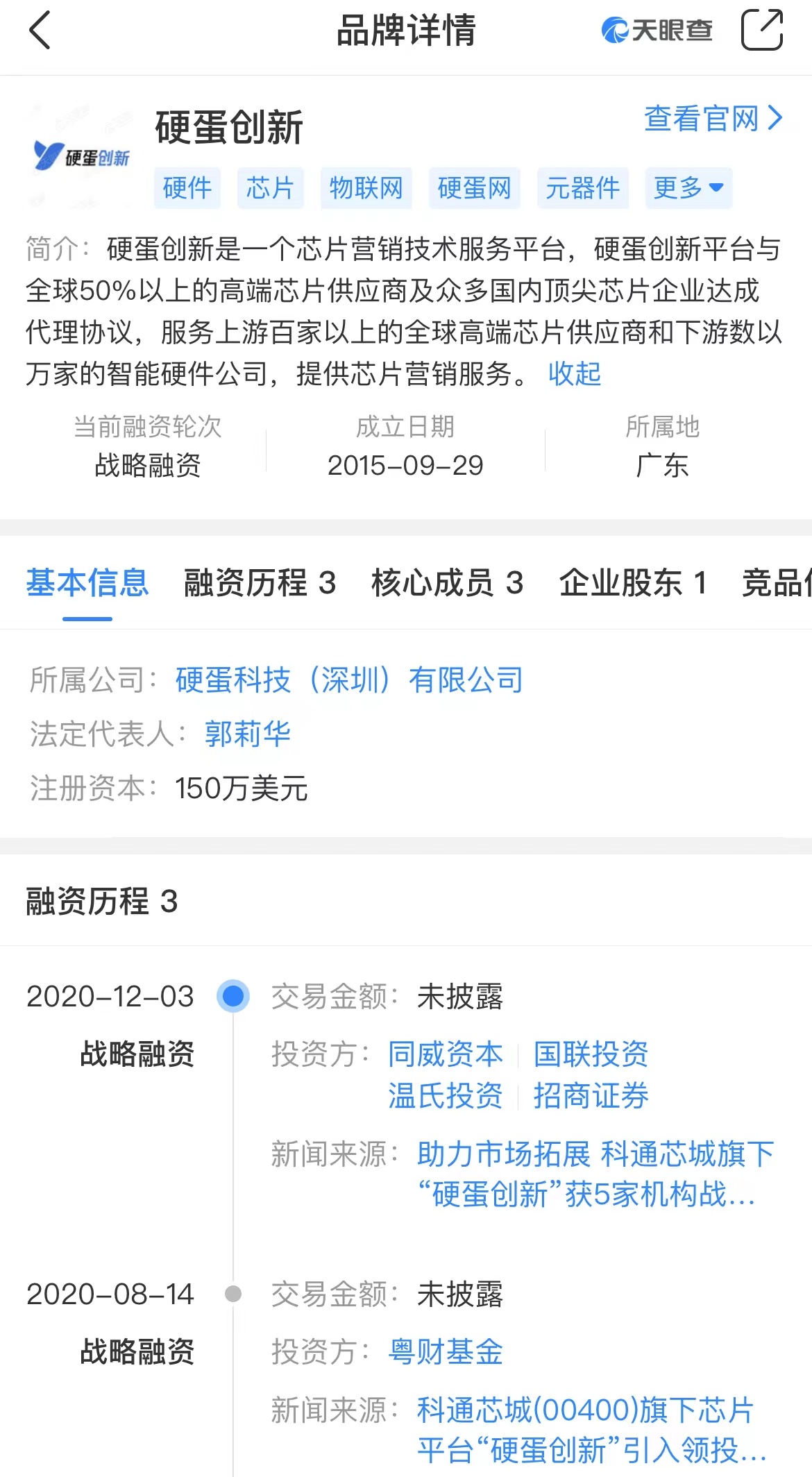Viewport: 812px width, 1477px height.
Task: Expand the 更多 tags dropdown
Action: (688, 187)
